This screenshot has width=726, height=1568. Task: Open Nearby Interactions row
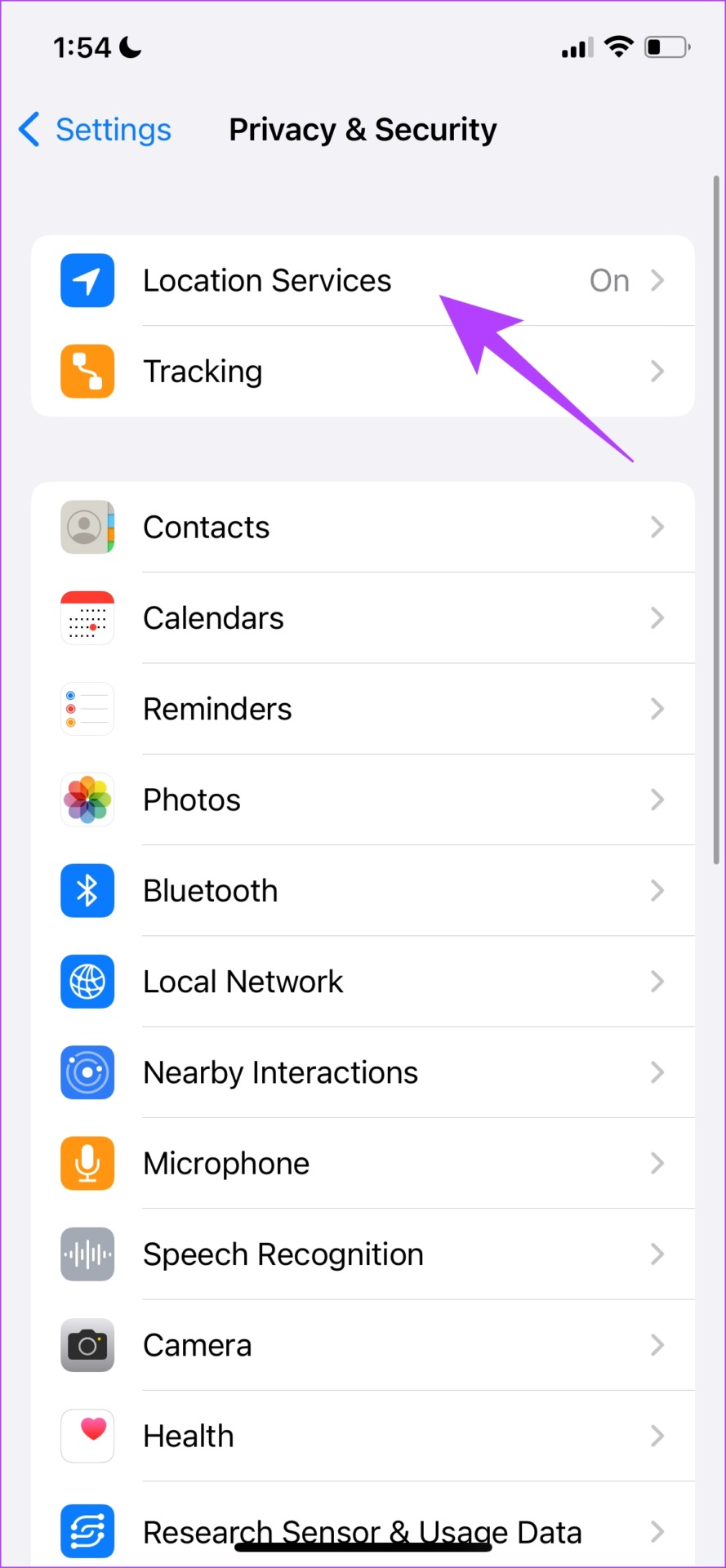coord(363,1072)
